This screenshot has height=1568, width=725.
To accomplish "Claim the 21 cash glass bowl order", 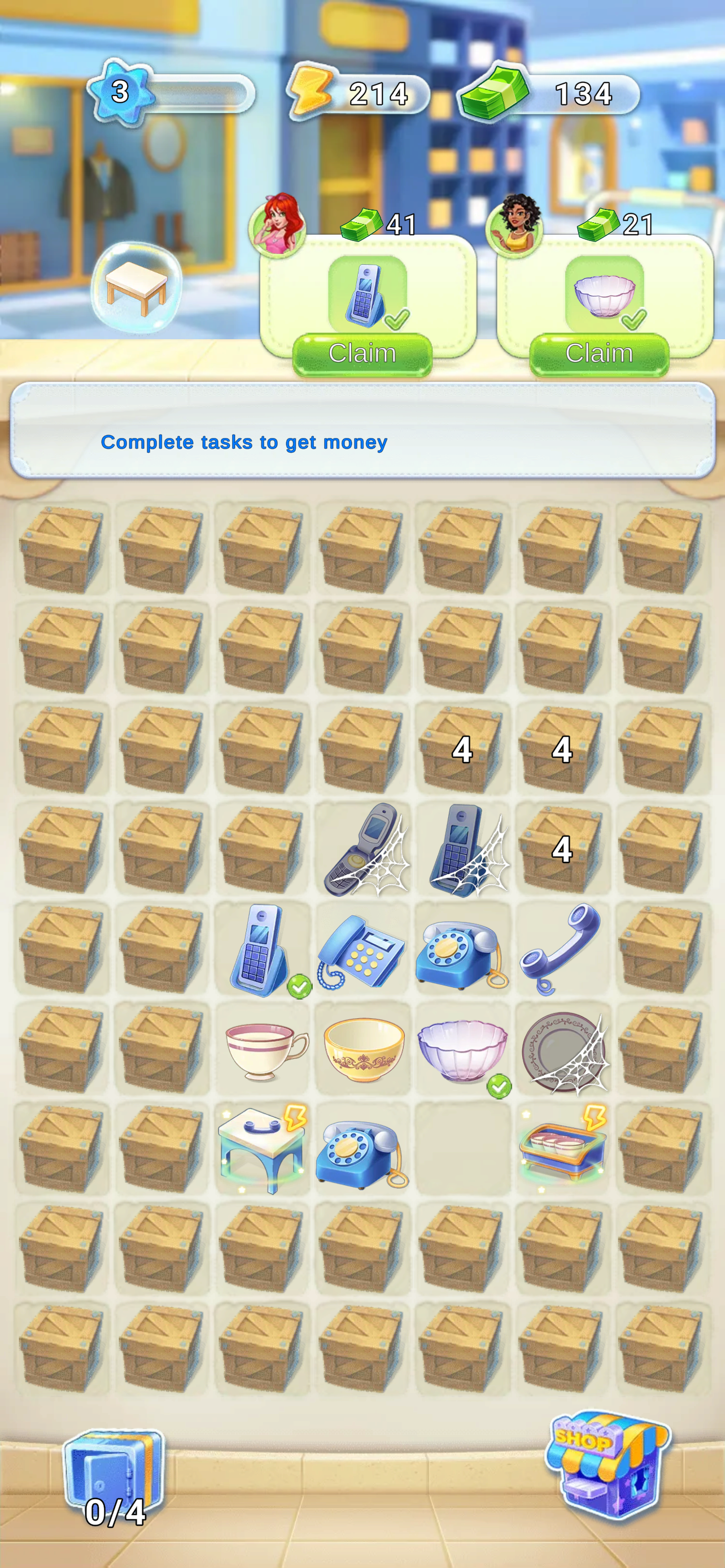I will (x=599, y=354).
